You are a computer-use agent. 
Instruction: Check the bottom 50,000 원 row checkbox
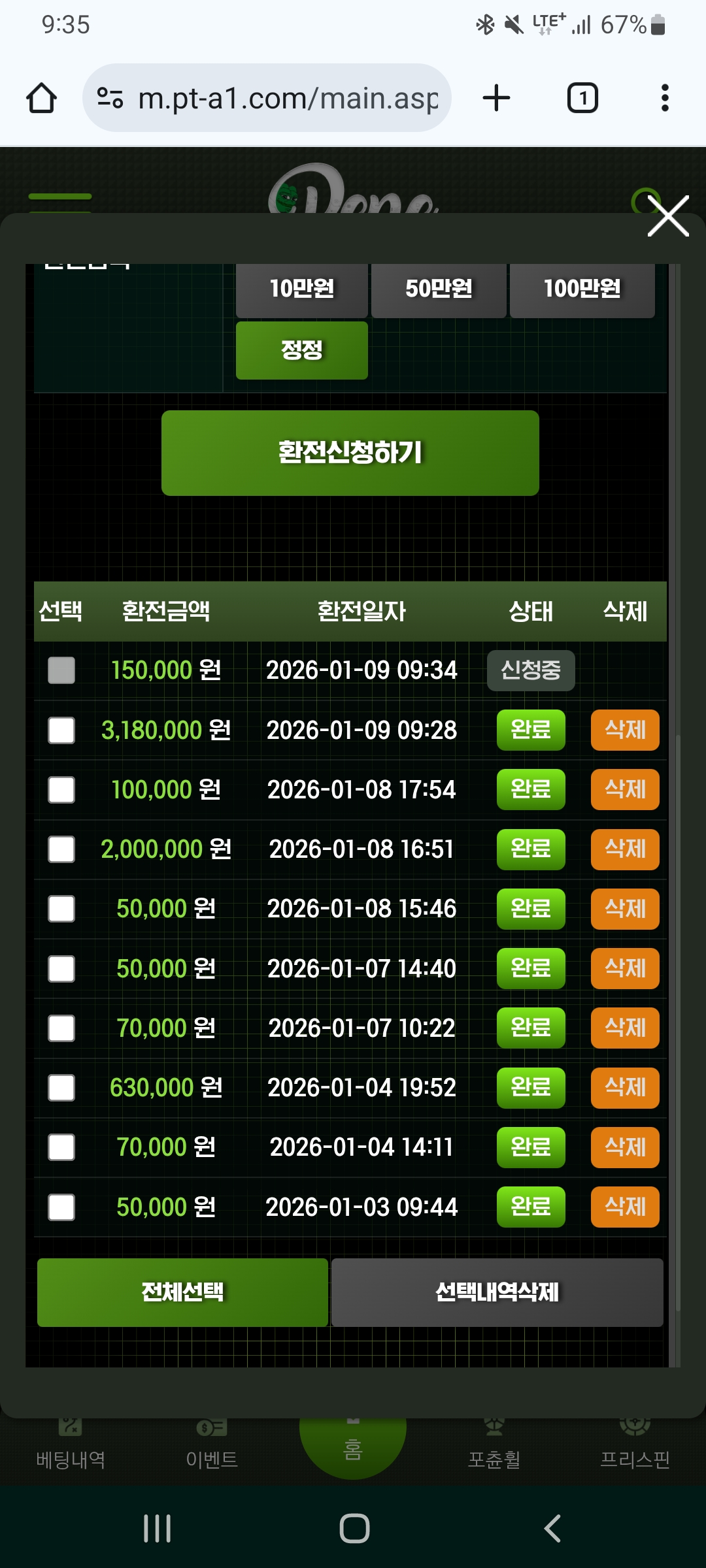[61, 1207]
